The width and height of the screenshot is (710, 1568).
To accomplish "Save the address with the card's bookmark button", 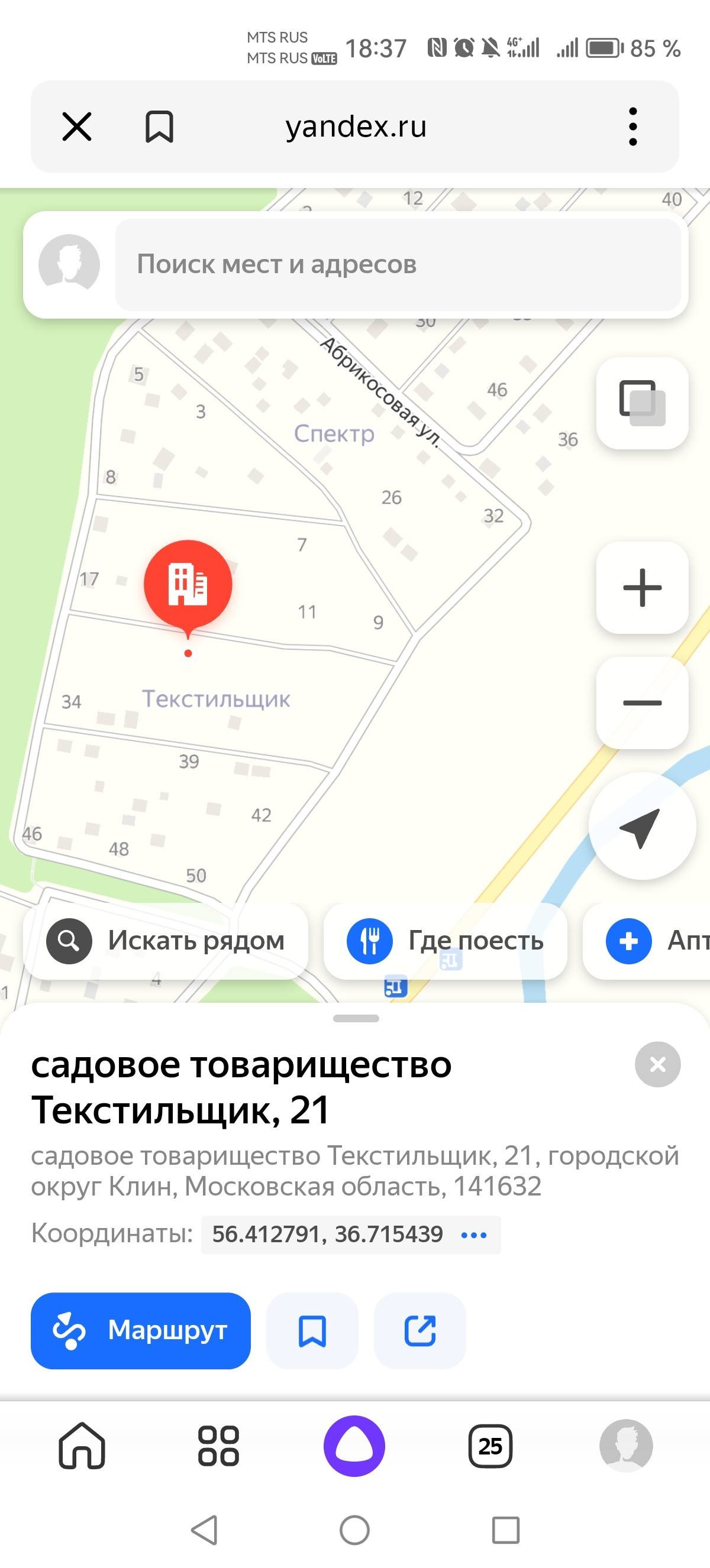I will (x=312, y=1330).
